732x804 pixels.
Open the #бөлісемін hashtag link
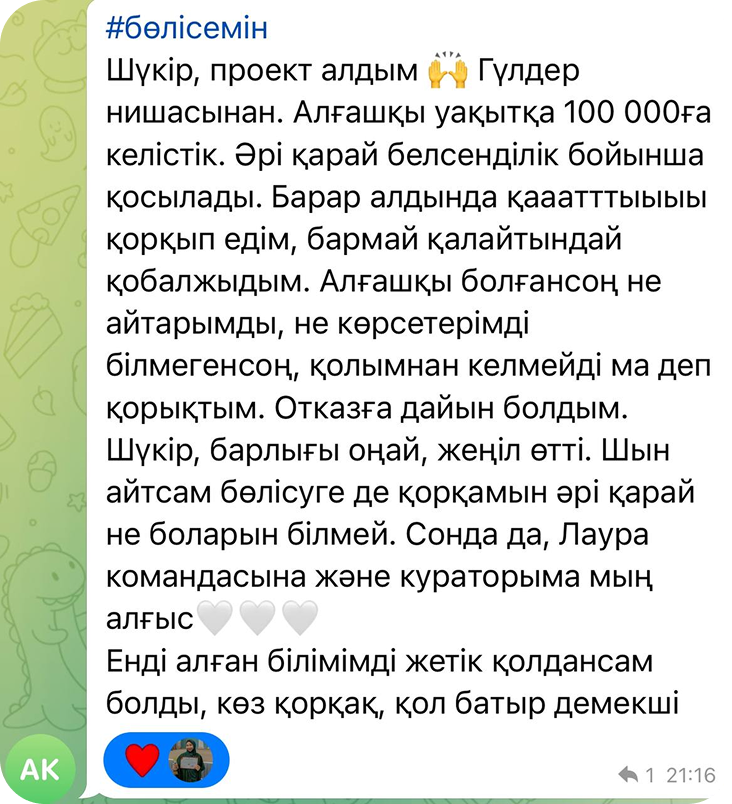pos(186,27)
